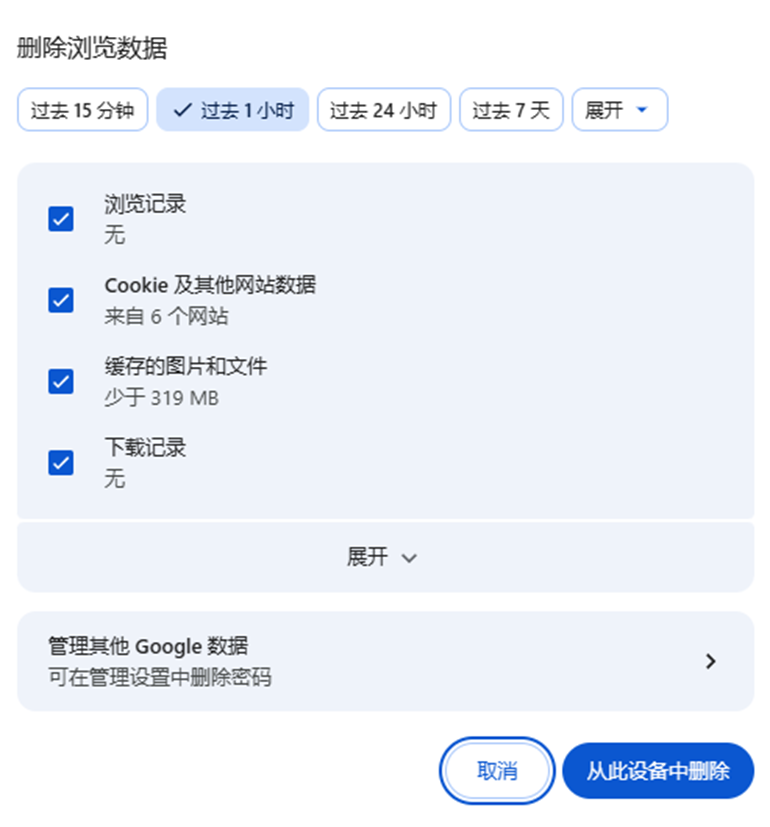770x827 pixels.
Task: Select the "过去 7 天" time range
Action: (x=511, y=110)
